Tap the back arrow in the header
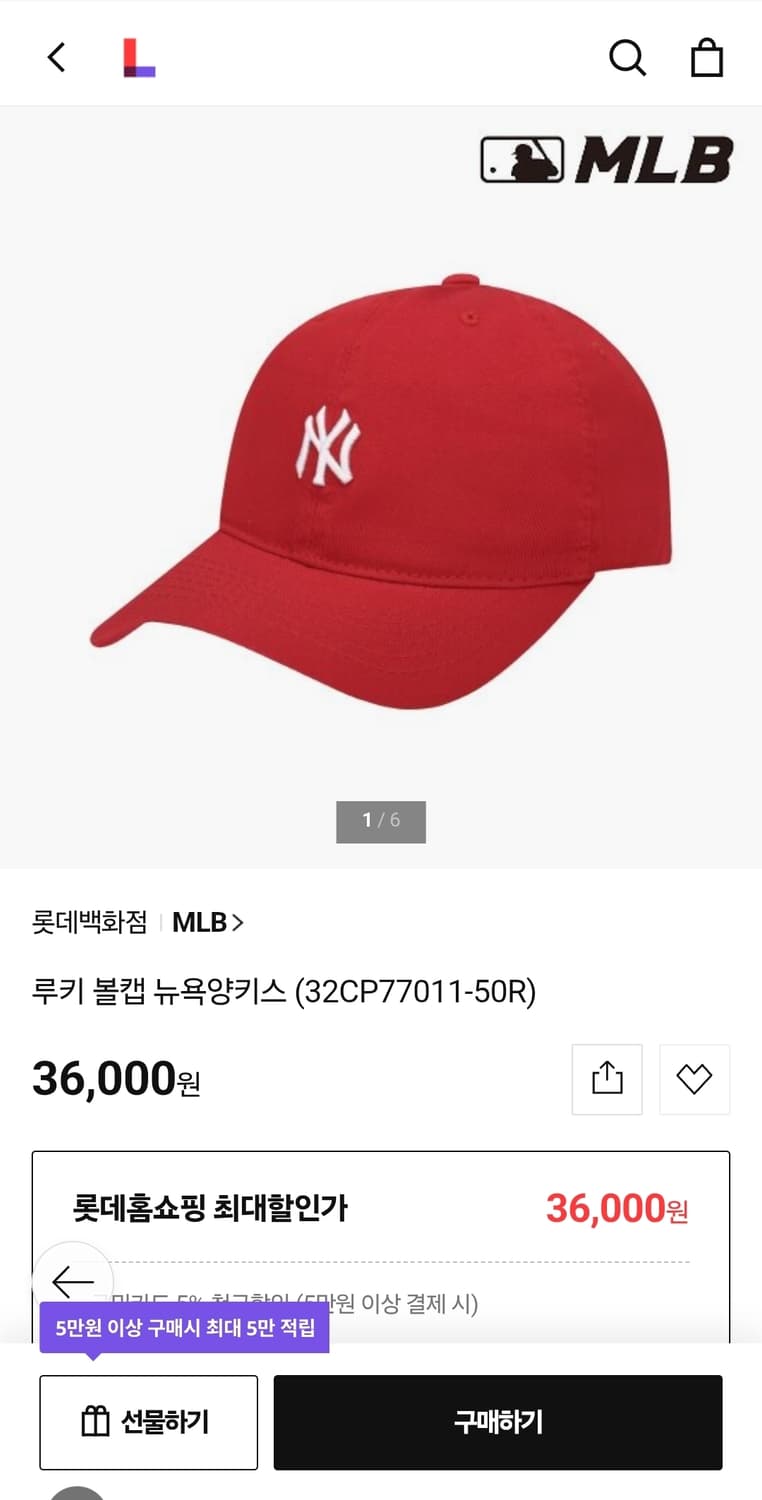 point(55,57)
